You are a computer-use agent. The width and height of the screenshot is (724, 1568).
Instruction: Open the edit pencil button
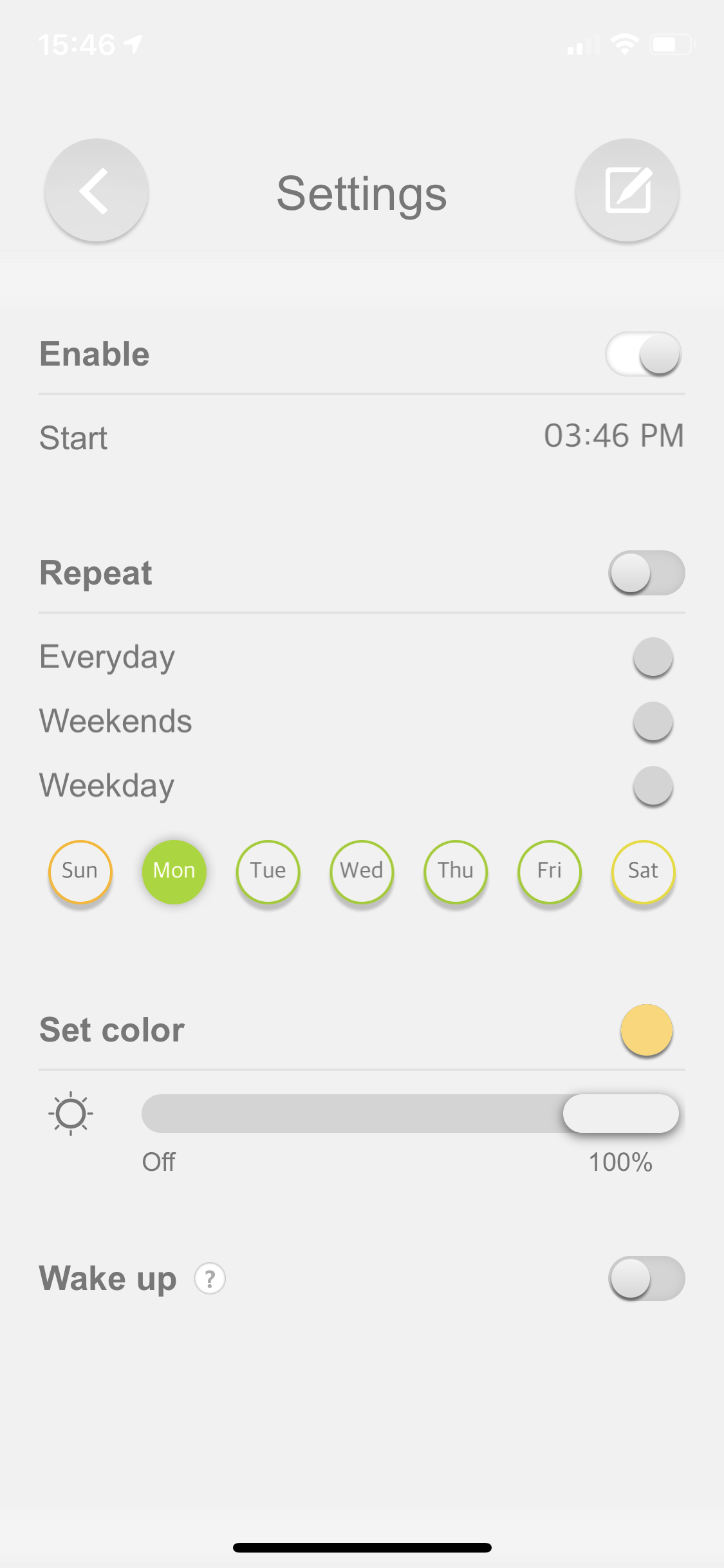coord(627,190)
